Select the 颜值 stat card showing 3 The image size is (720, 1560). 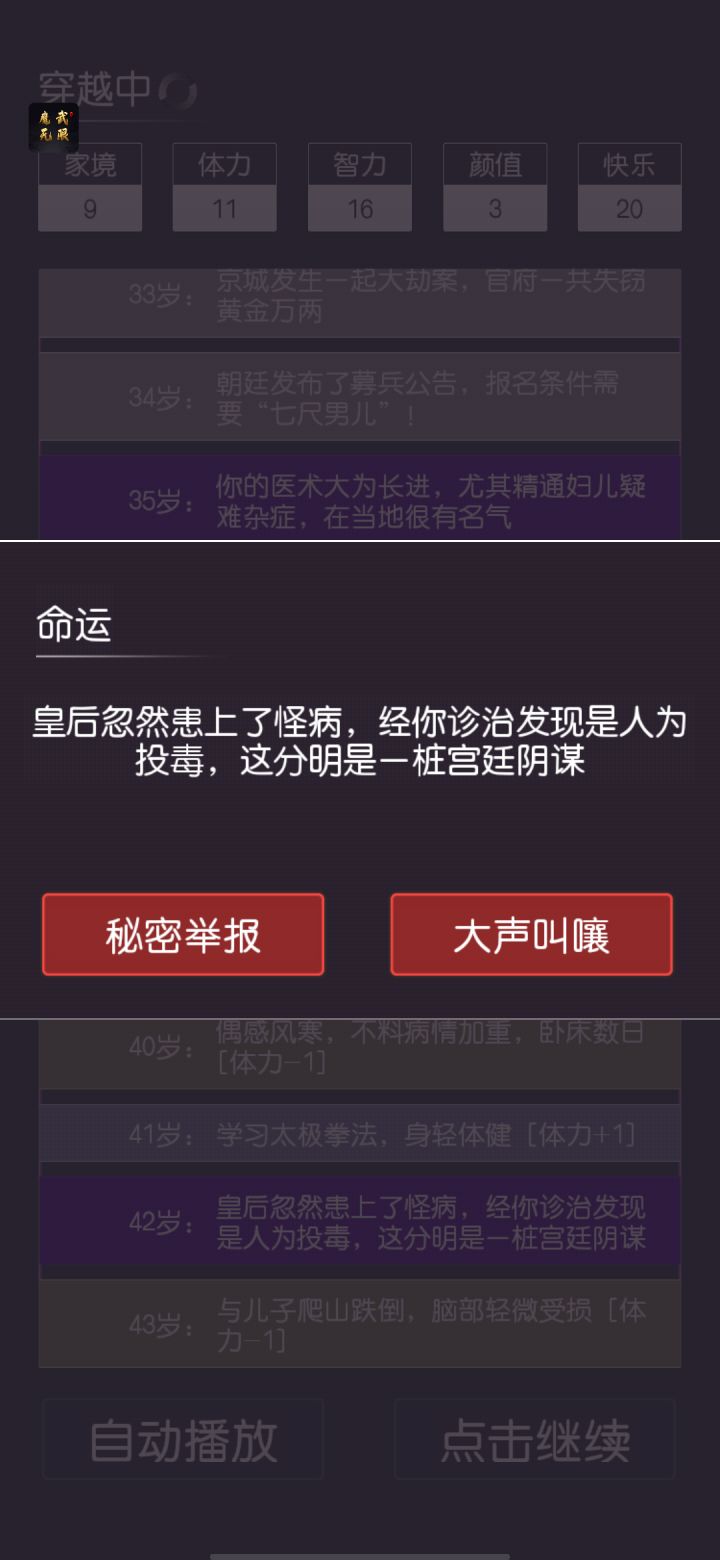click(495, 187)
